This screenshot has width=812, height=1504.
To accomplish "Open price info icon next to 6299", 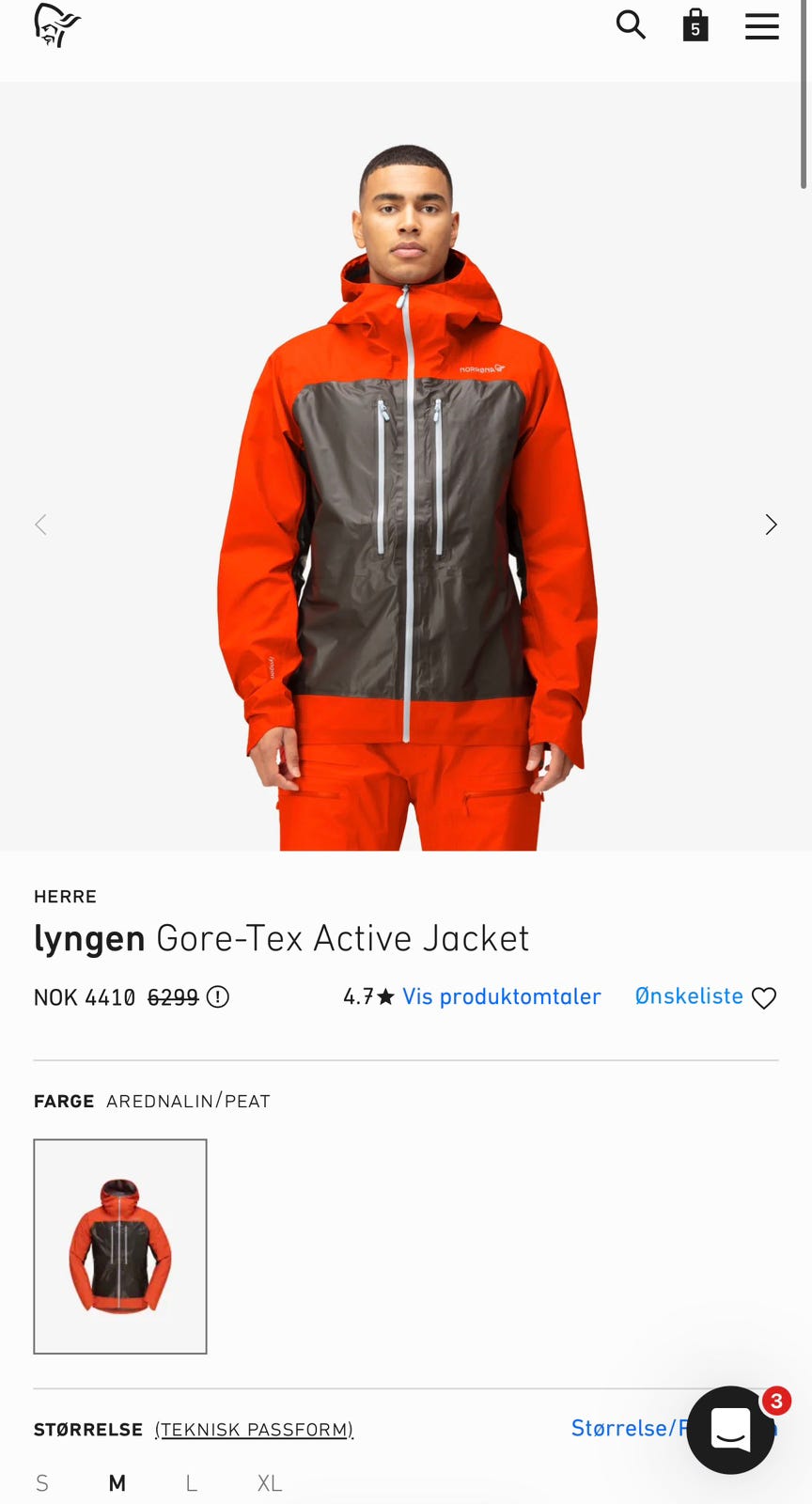I will (218, 996).
